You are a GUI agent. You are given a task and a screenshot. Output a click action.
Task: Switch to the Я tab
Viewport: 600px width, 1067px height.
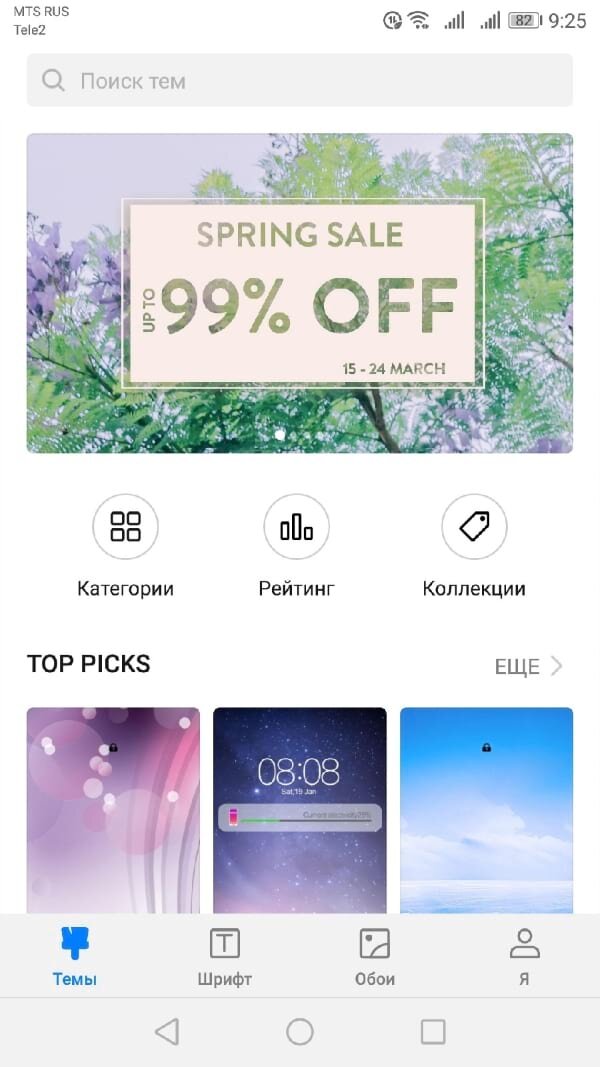click(x=524, y=956)
